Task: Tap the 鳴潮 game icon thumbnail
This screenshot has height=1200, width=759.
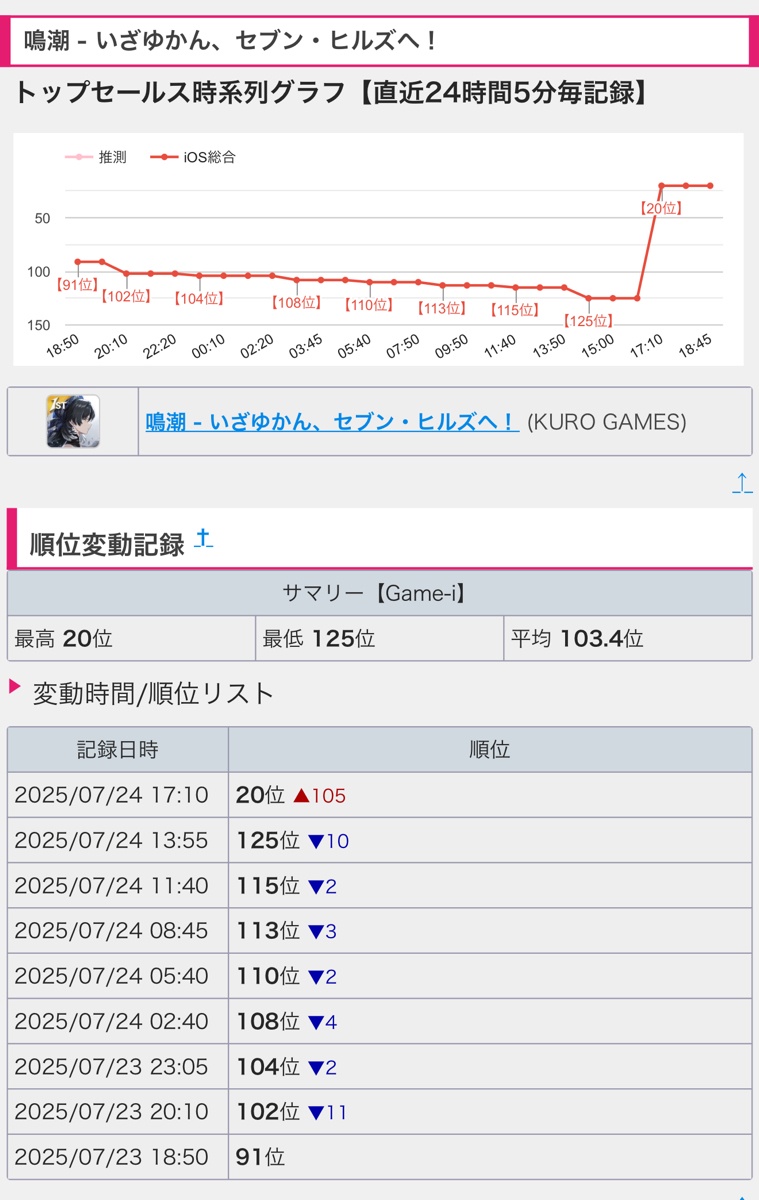Action: (x=73, y=421)
